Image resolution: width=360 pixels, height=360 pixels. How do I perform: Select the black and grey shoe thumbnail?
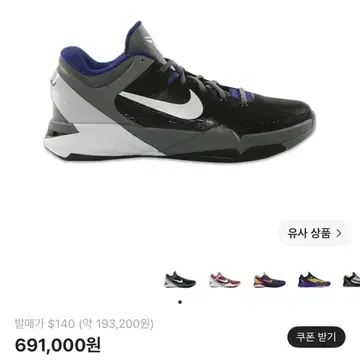180,280
